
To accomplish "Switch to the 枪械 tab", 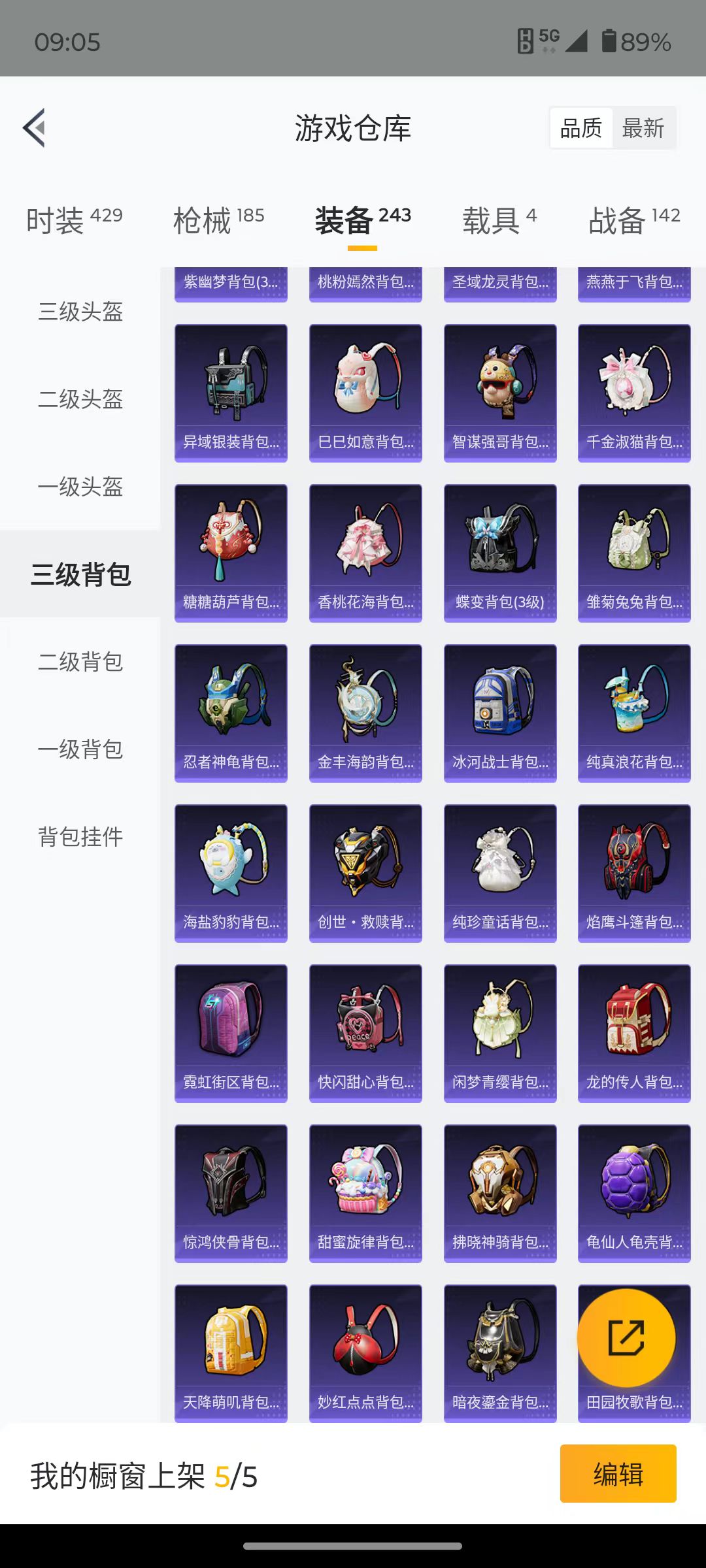I will tap(218, 220).
